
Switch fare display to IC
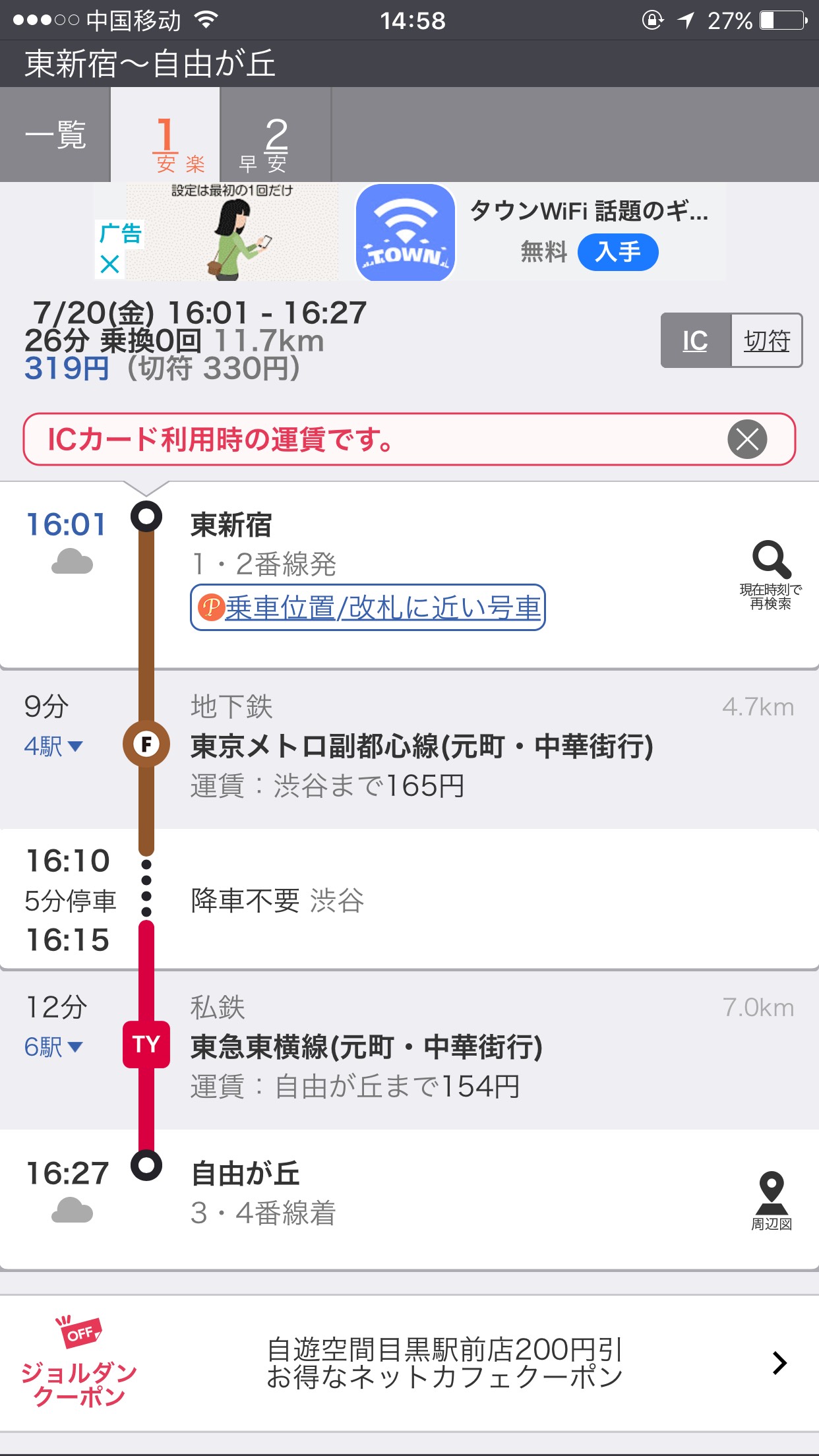point(696,340)
